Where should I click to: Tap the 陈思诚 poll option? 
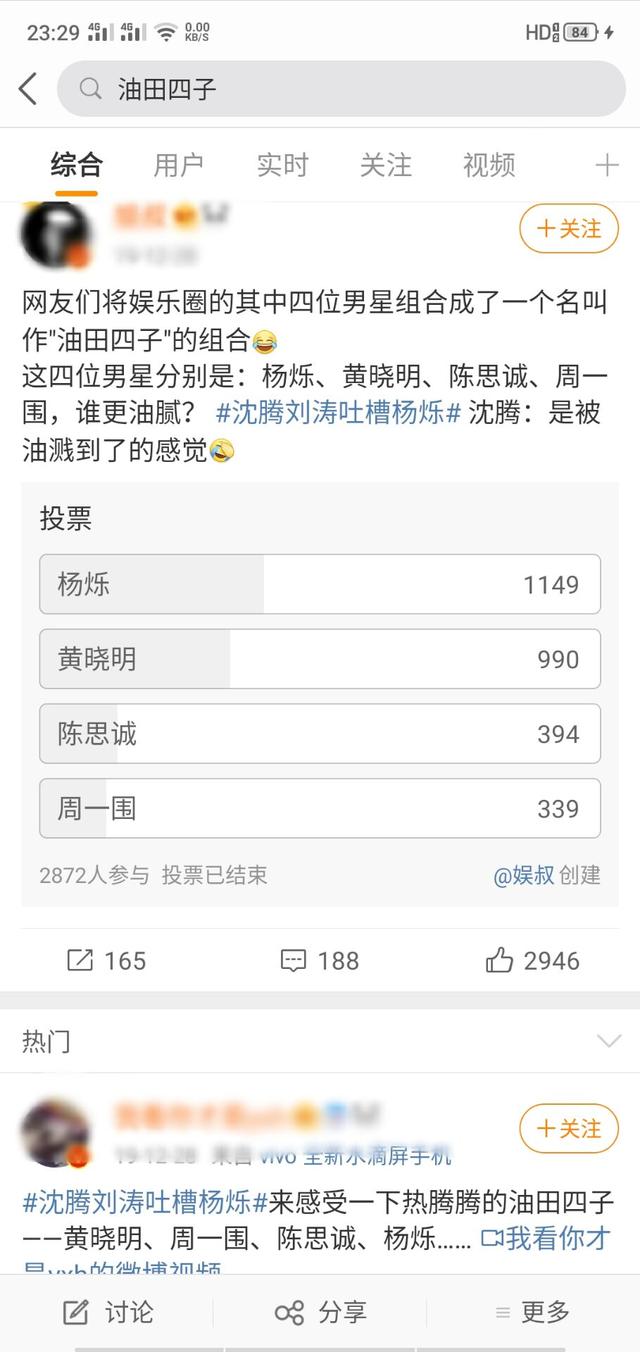click(x=320, y=734)
